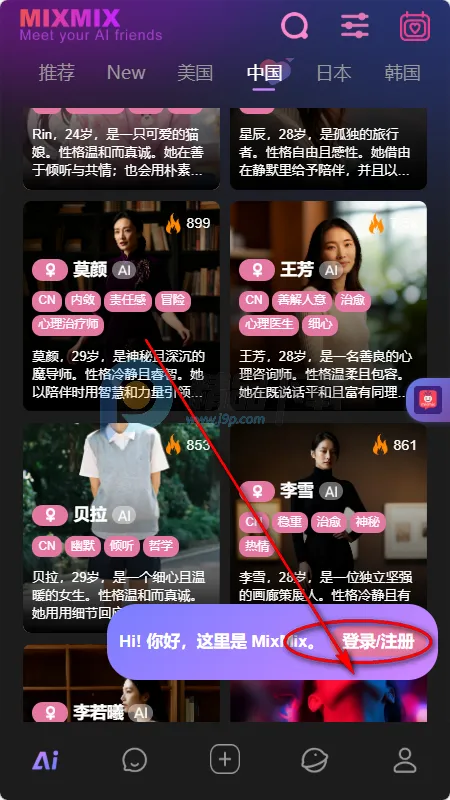
Task: Switch to the 美国 tab
Action: click(195, 72)
